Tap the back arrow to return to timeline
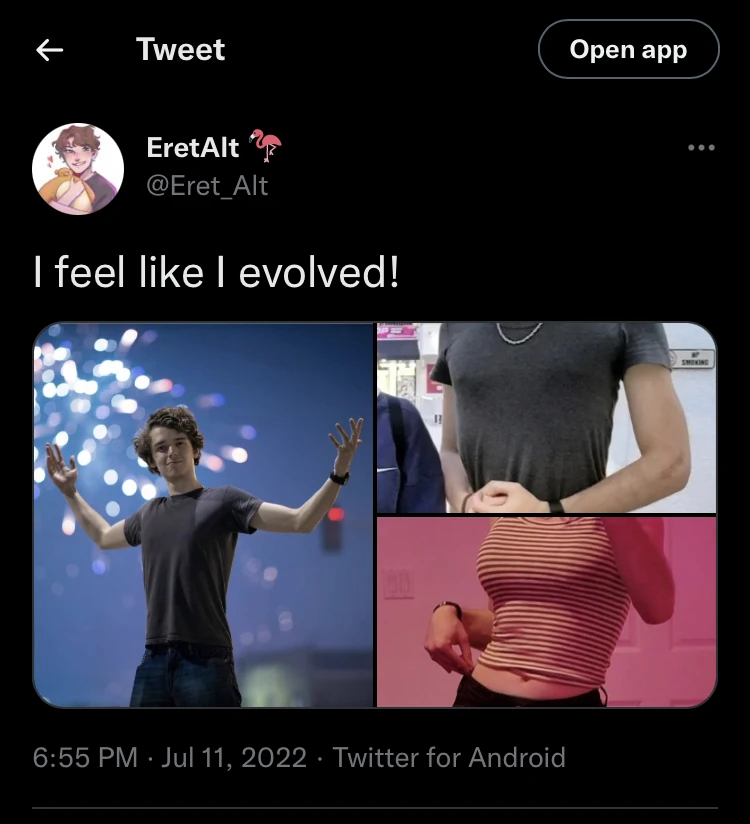 48,48
